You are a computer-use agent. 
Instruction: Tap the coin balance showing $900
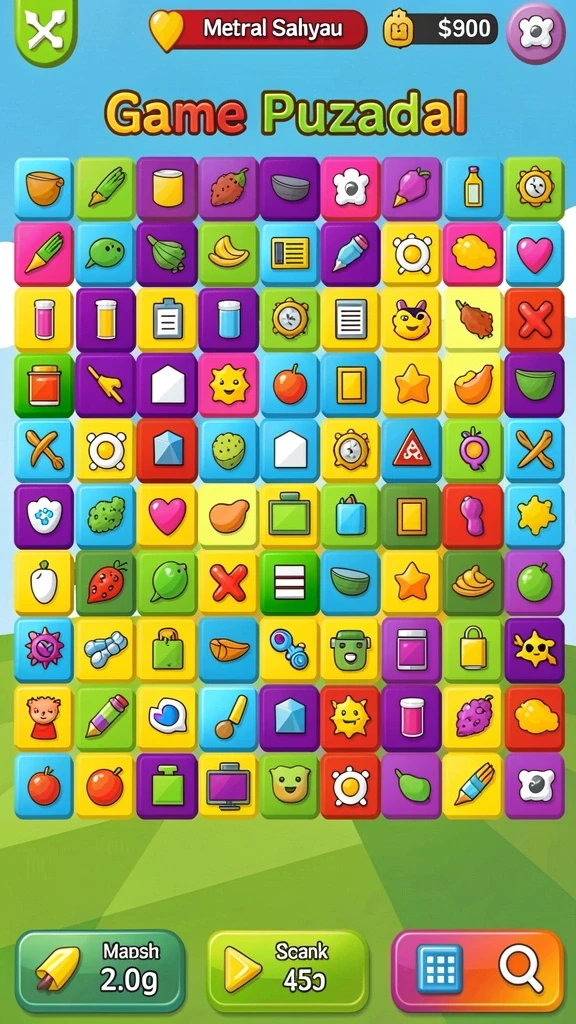(x=440, y=29)
